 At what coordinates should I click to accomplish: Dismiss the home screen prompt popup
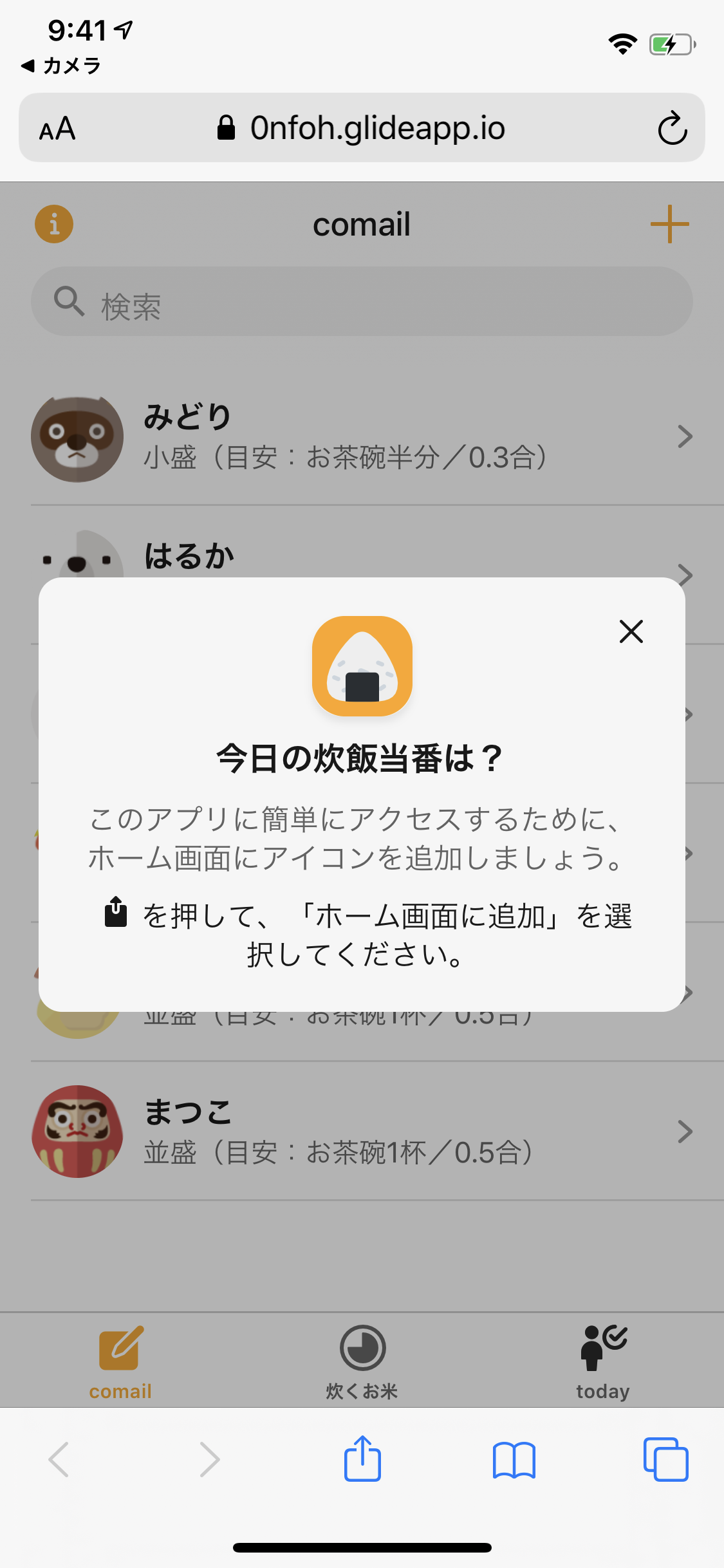coord(631,631)
